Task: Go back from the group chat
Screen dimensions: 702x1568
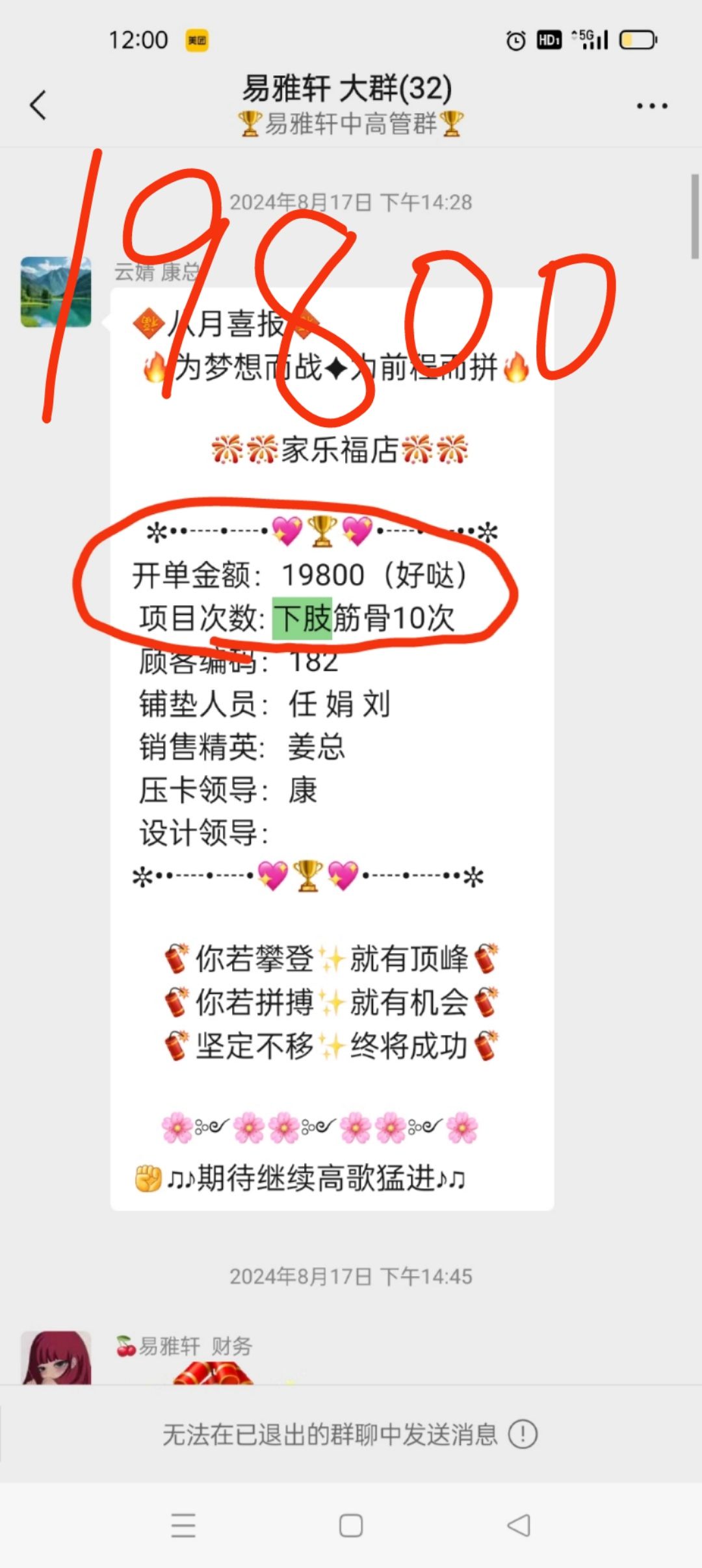Action: pos(38,105)
